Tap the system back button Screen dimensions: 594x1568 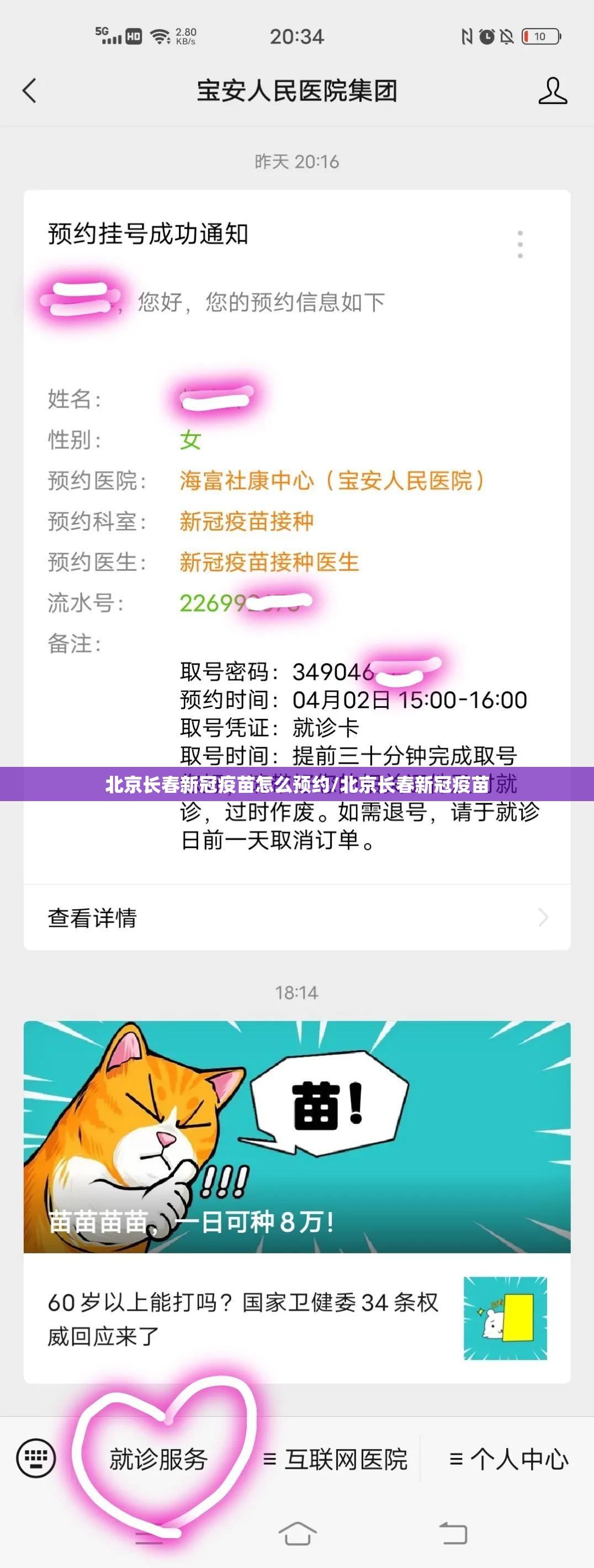click(x=453, y=1533)
